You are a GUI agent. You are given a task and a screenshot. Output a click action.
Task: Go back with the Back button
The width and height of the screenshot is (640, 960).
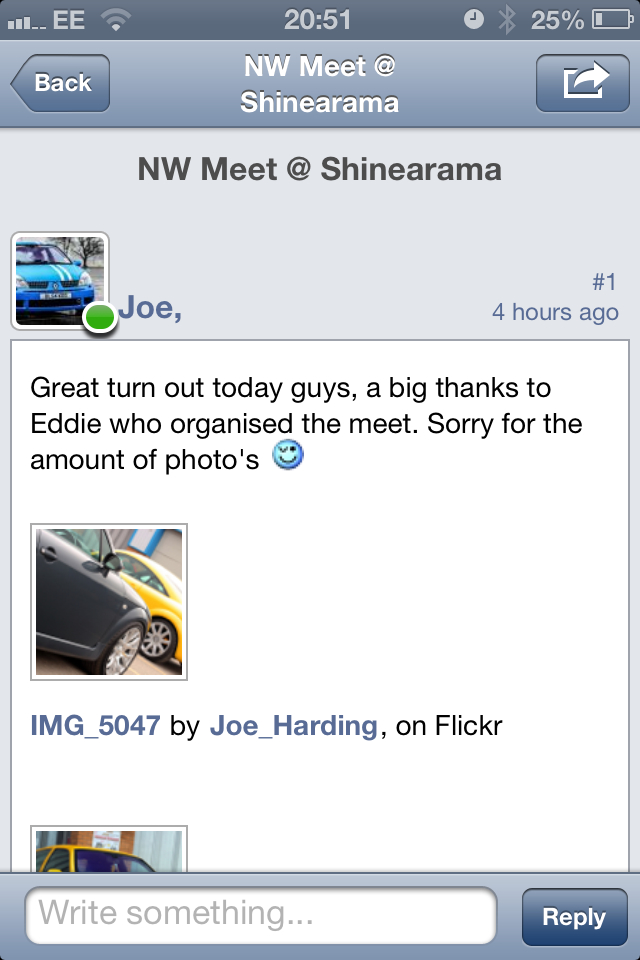[60, 83]
